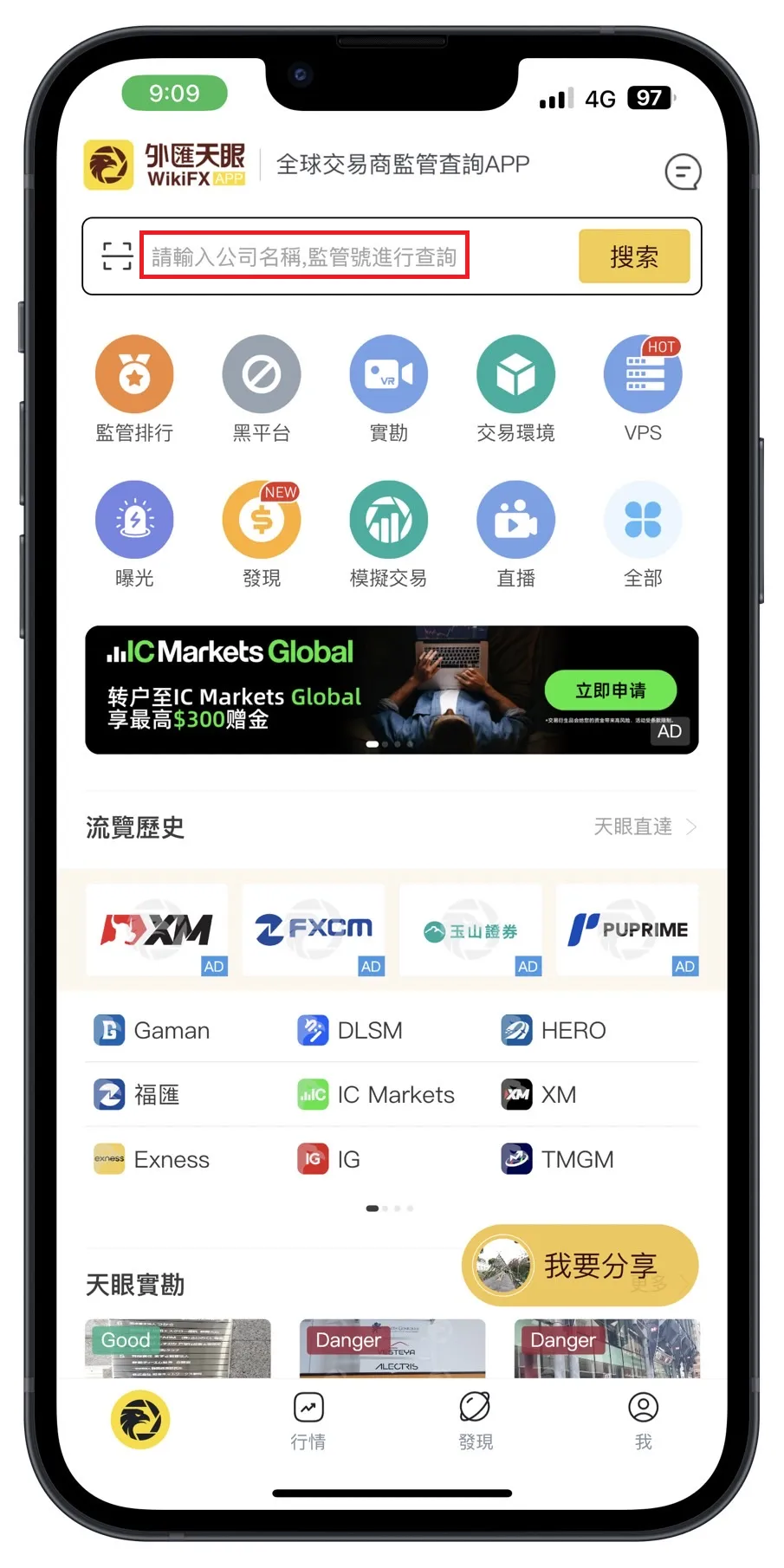
Task: Open the PUPRIME broker card
Action: pos(627,930)
